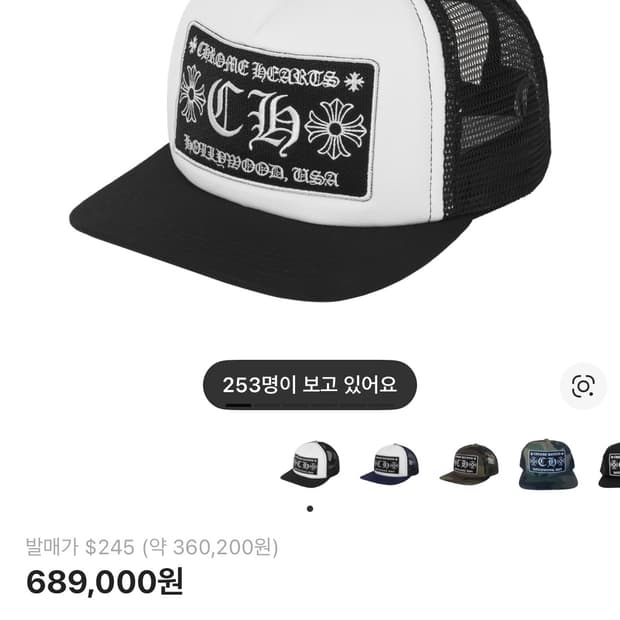Open the image search camera icon

[583, 386]
